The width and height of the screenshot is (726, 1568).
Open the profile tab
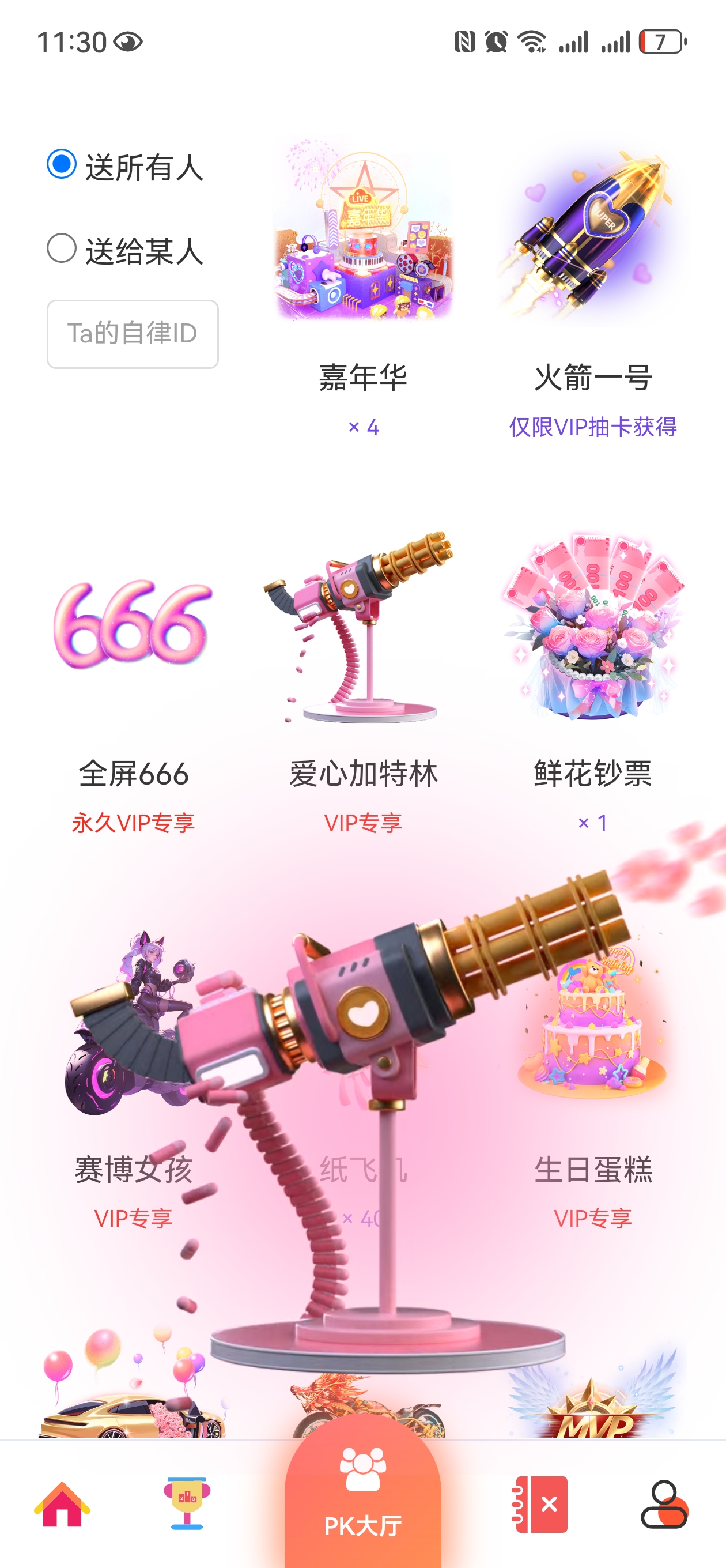point(664,1503)
